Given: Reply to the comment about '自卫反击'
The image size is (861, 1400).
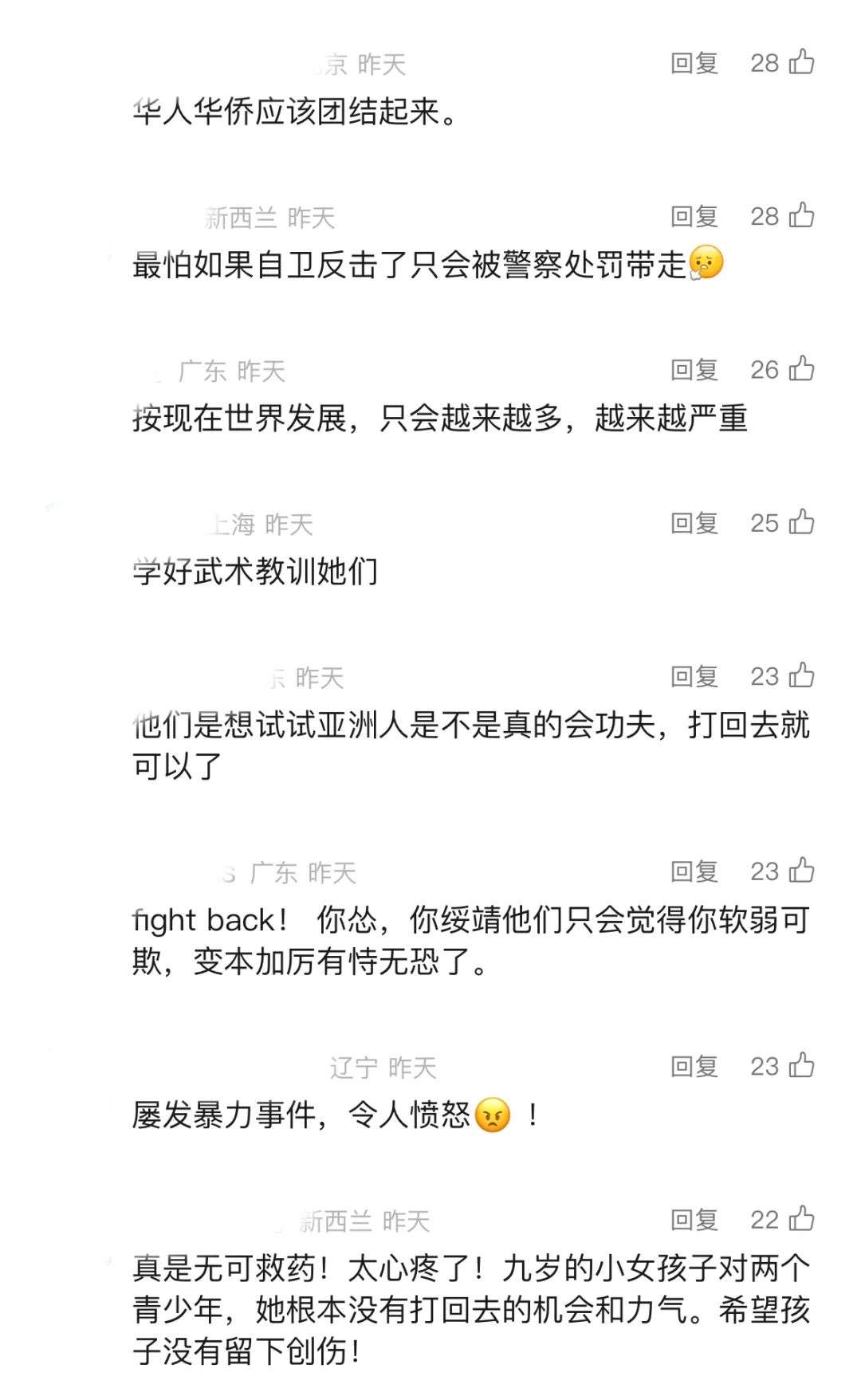Looking at the screenshot, I should (x=694, y=216).
